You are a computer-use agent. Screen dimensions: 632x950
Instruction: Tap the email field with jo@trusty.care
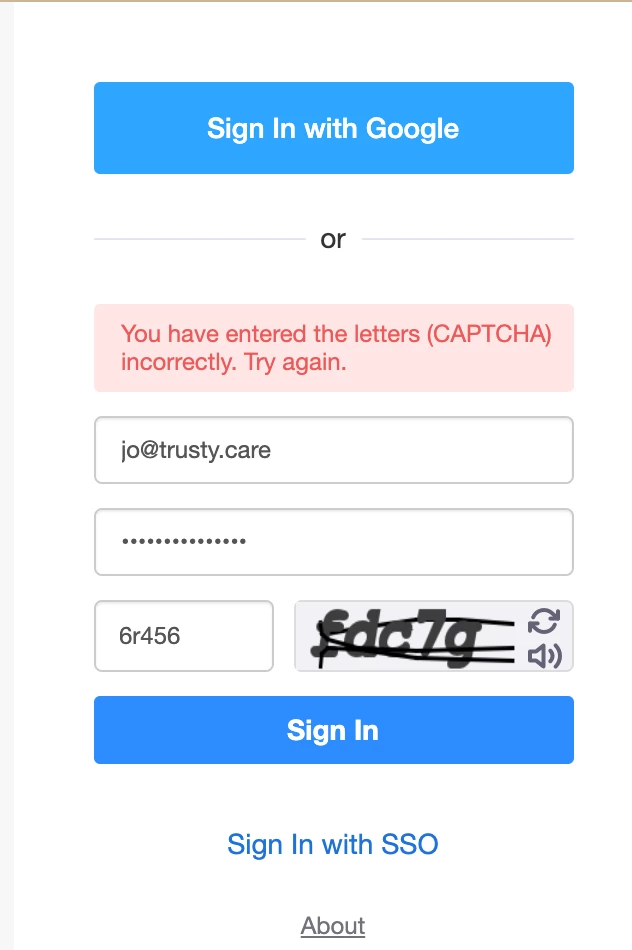(x=333, y=450)
